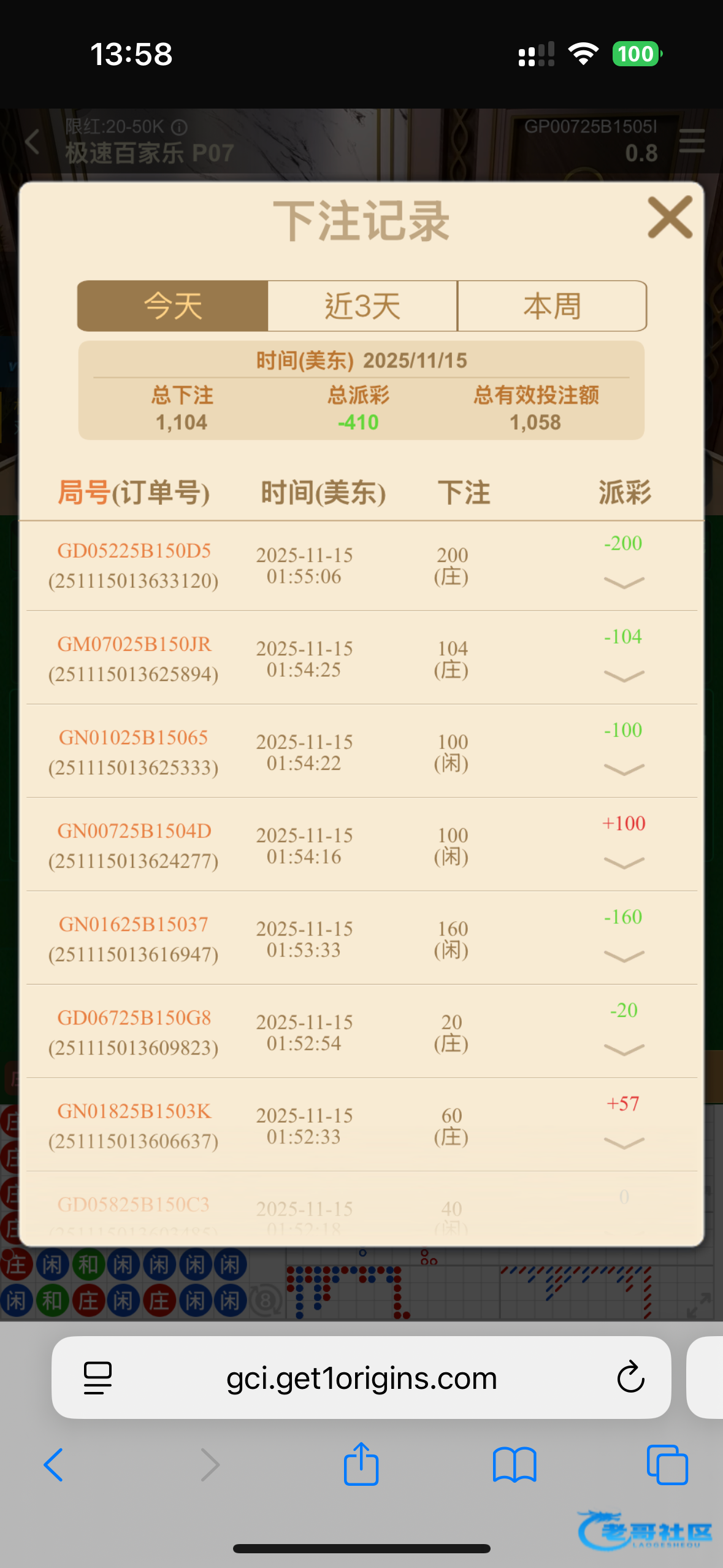Screen dimensions: 723x1568
Task: Expand details for bet GN01025B15065
Action: (624, 769)
